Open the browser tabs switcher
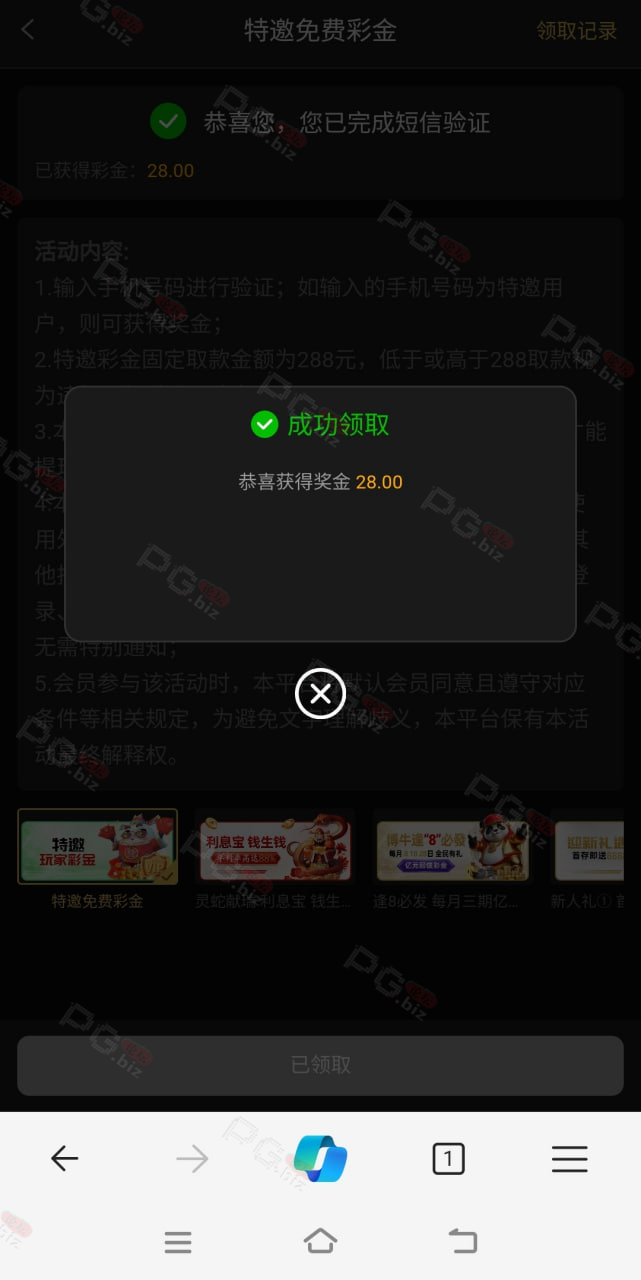Image resolution: width=641 pixels, height=1280 pixels. pyautogui.click(x=448, y=1159)
